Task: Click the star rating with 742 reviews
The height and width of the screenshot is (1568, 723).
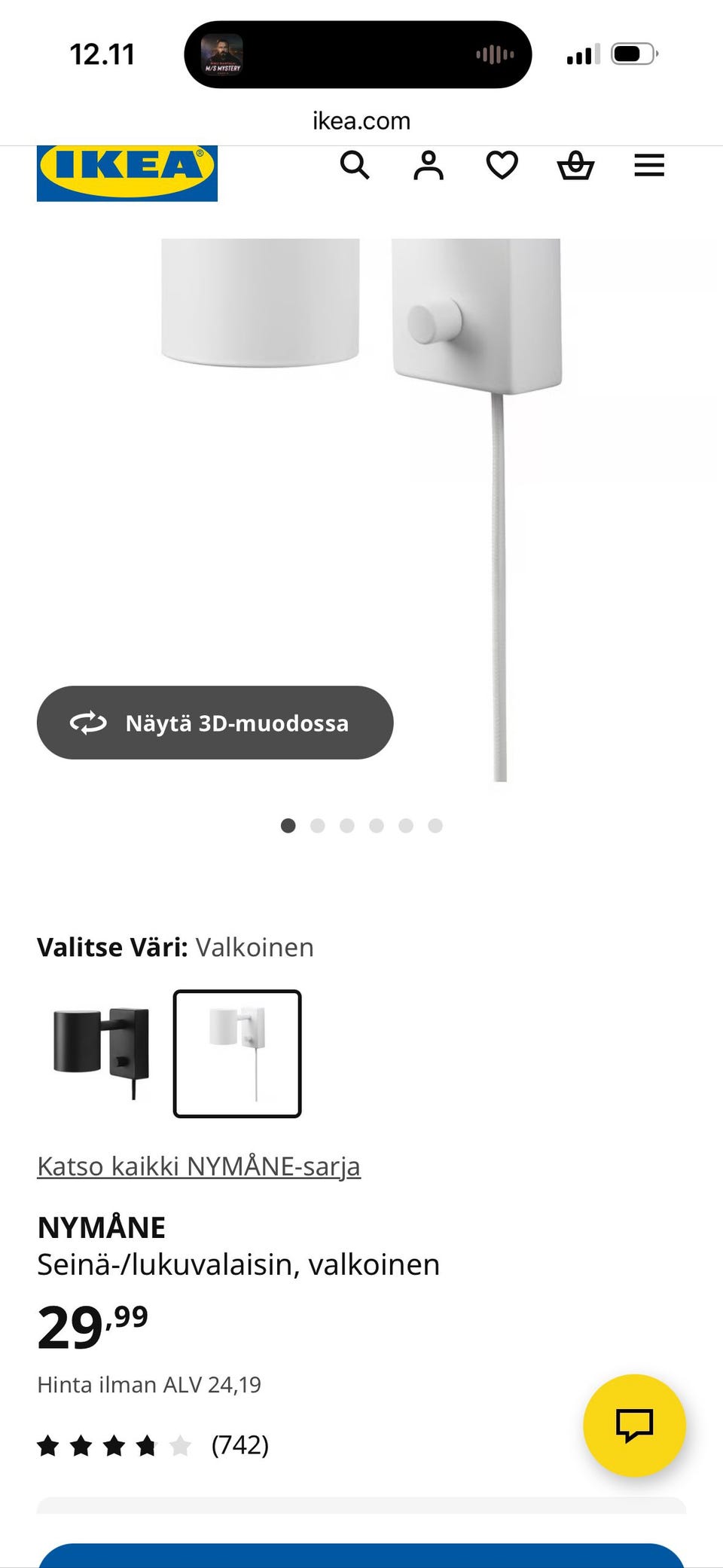Action: [151, 1445]
